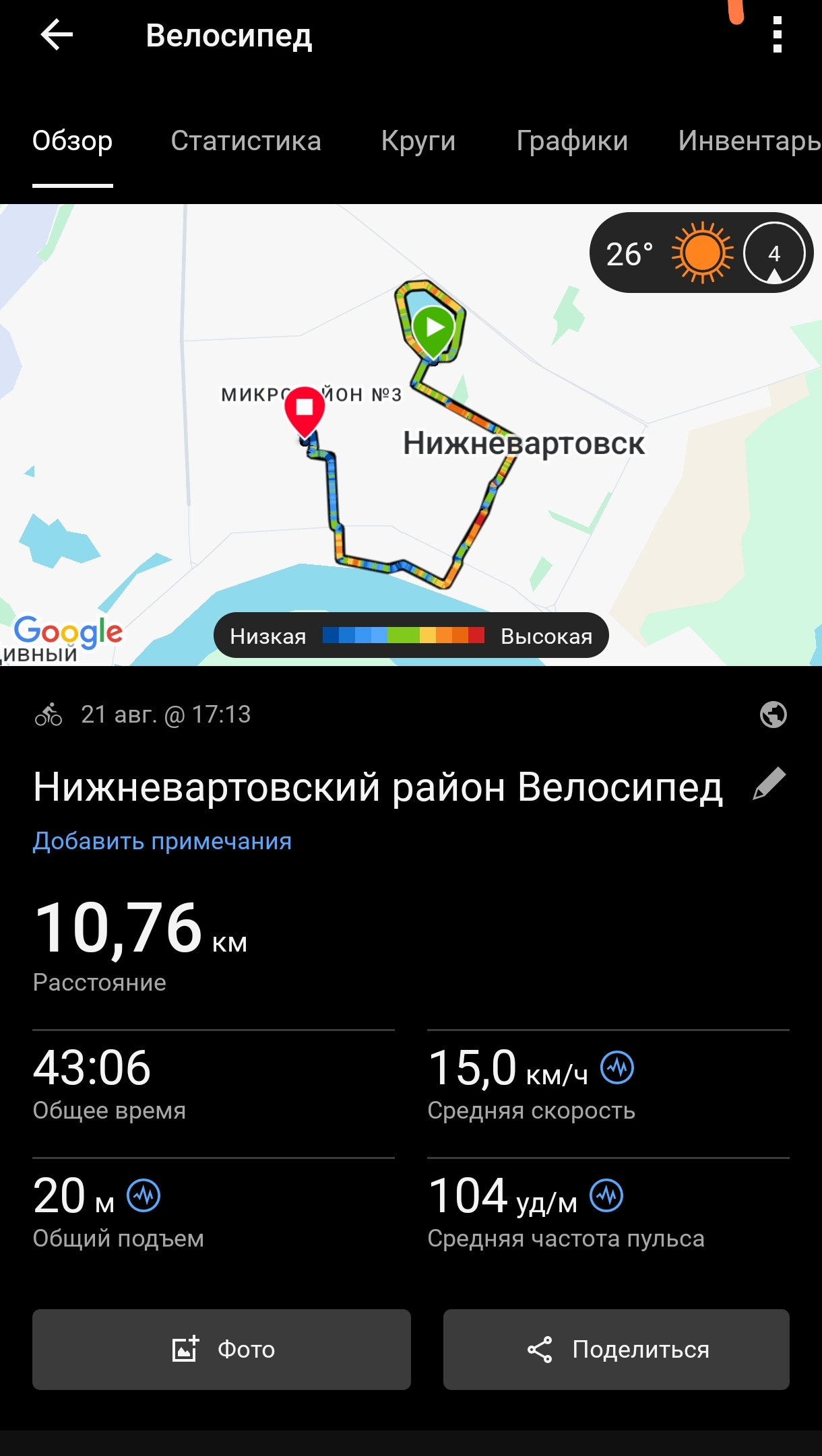Tap the weather widget showing 26°
Viewport: 822px width, 1456px height.
[x=701, y=253]
